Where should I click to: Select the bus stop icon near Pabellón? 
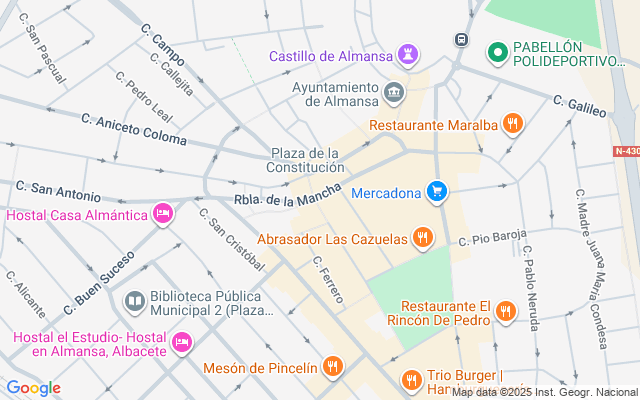461,40
